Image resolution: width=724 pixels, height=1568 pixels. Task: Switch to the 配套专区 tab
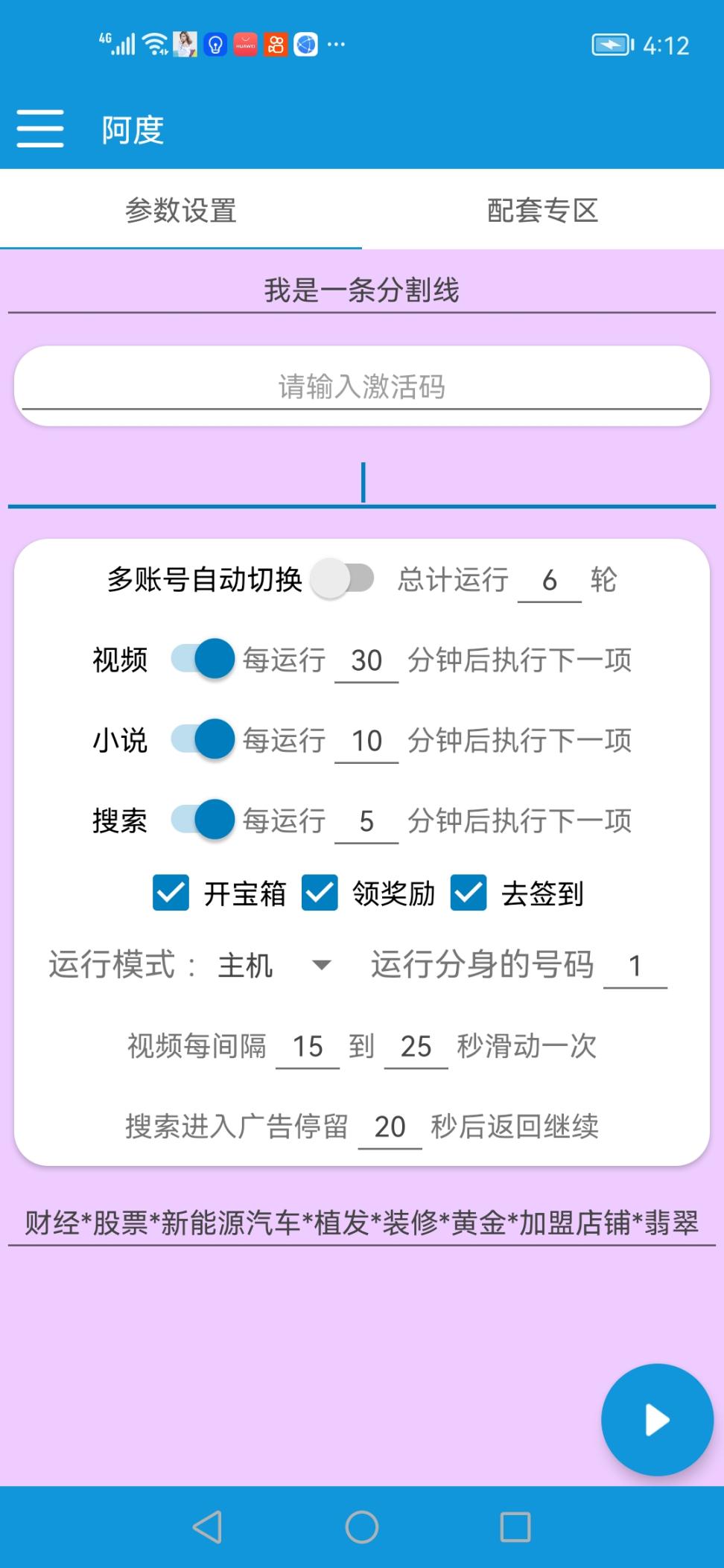pos(542,211)
